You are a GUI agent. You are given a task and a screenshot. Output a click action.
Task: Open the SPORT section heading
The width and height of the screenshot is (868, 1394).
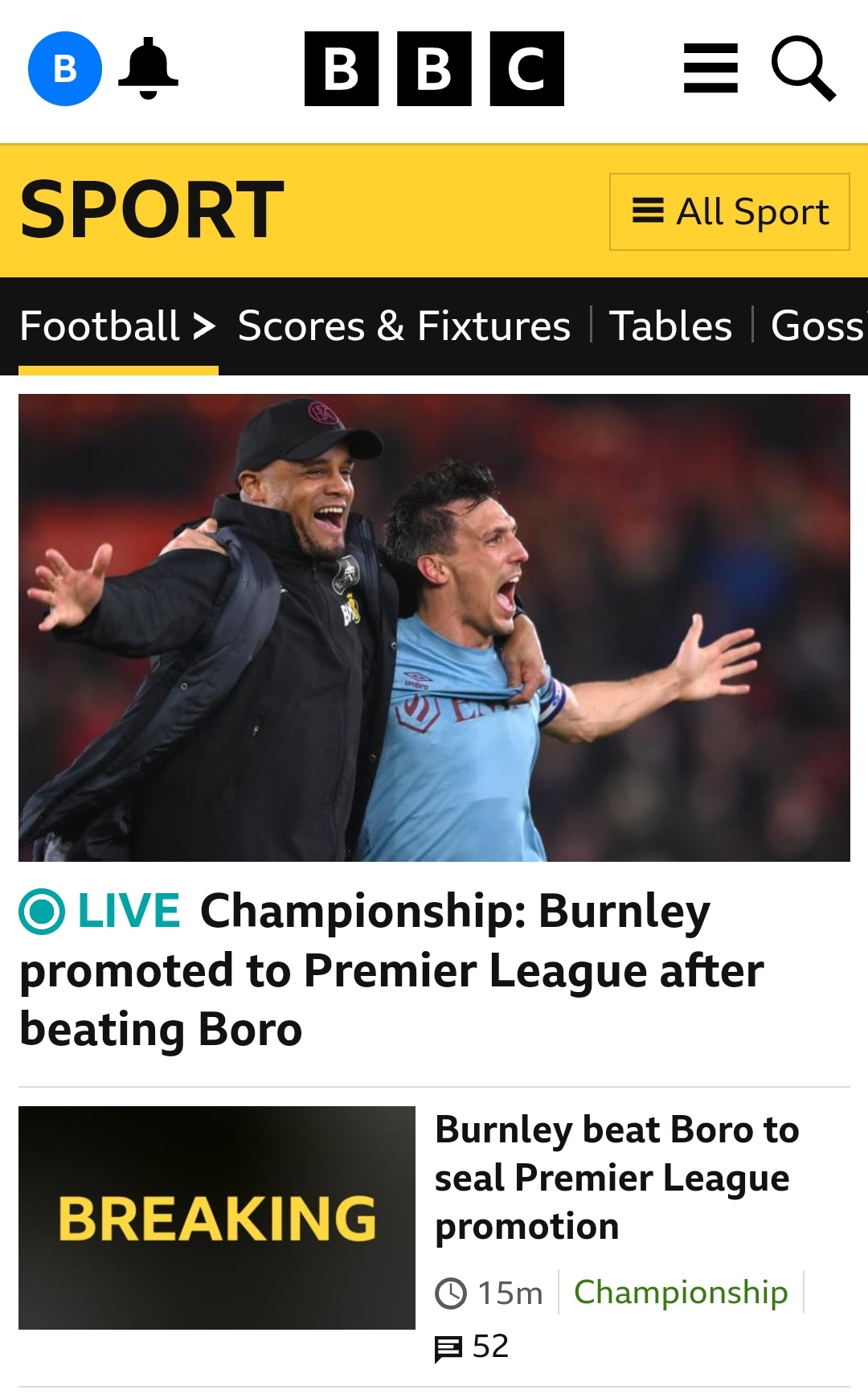coord(153,211)
